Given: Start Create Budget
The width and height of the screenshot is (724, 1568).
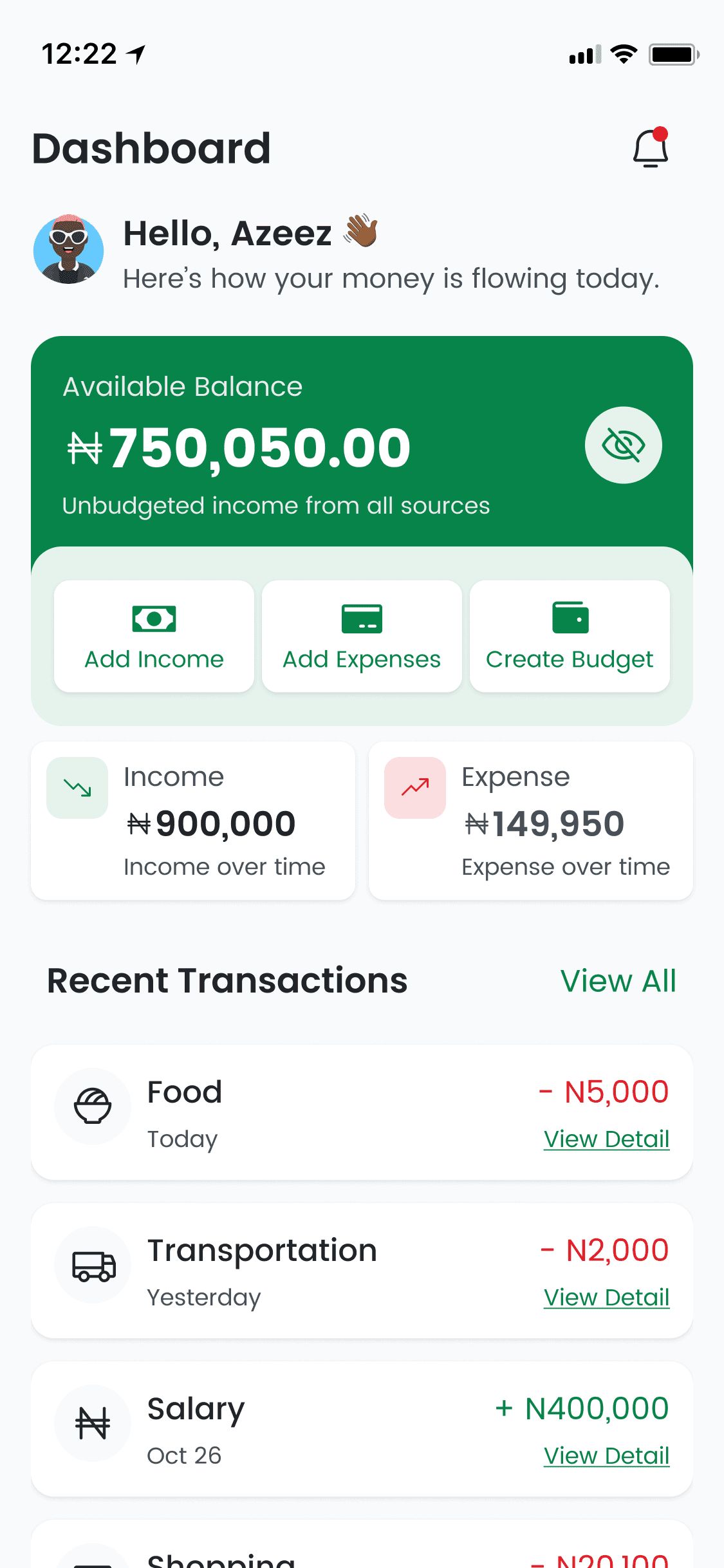Looking at the screenshot, I should click(570, 636).
